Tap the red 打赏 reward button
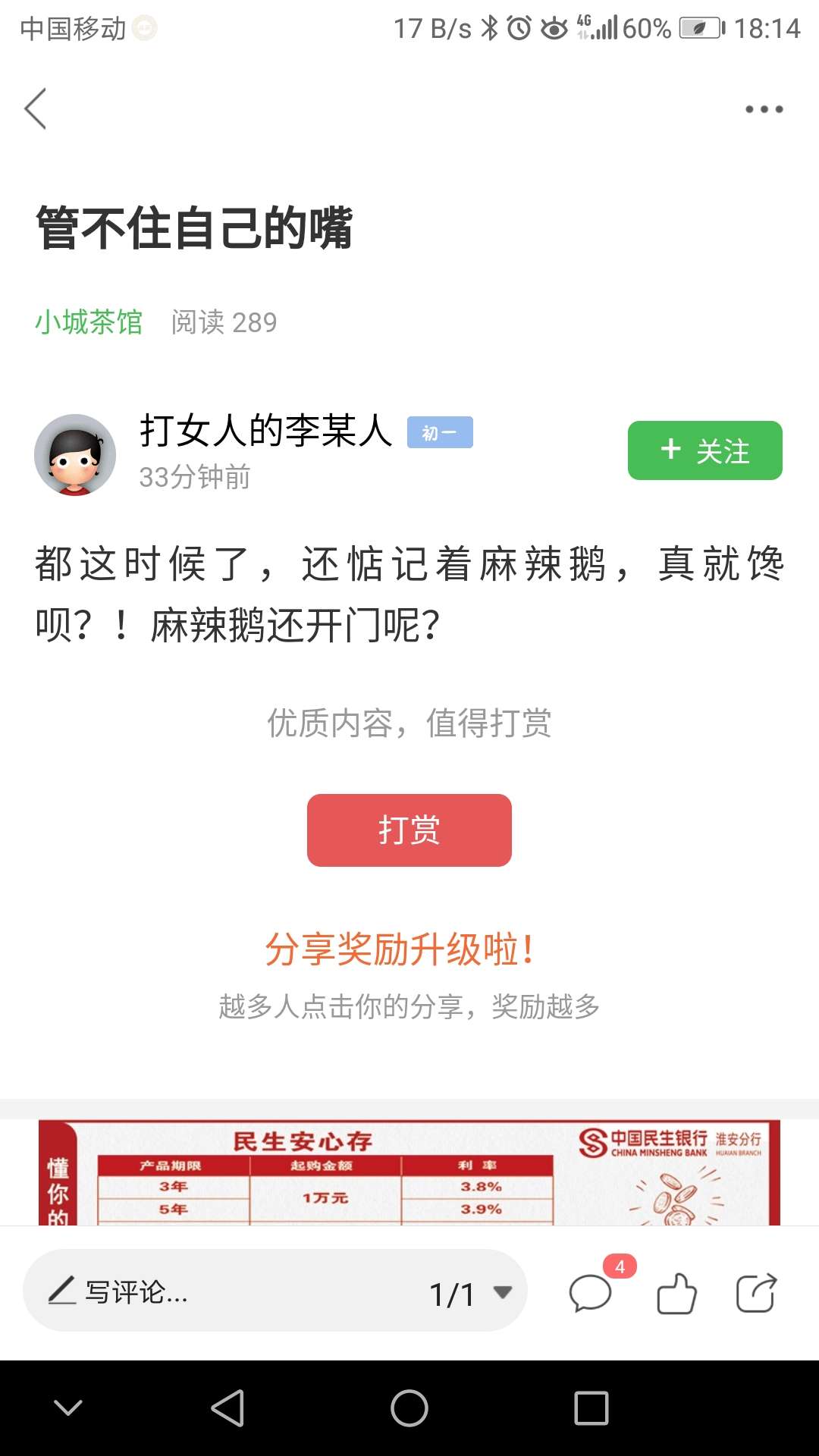The height and width of the screenshot is (1456, 819). (x=409, y=830)
